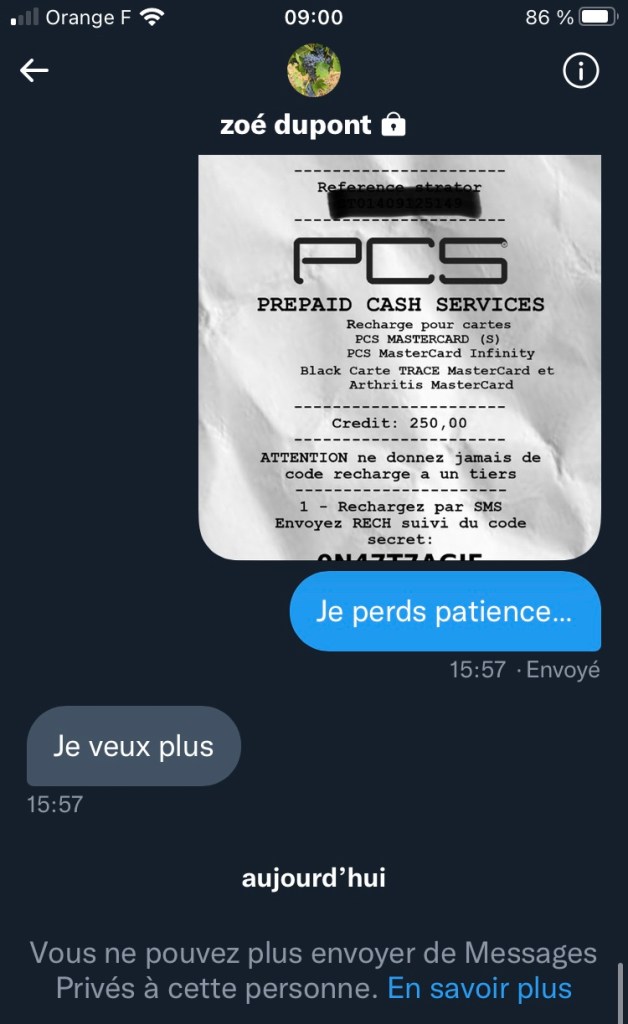
Task: Open zoé dupont's profile picture
Action: click(x=314, y=70)
